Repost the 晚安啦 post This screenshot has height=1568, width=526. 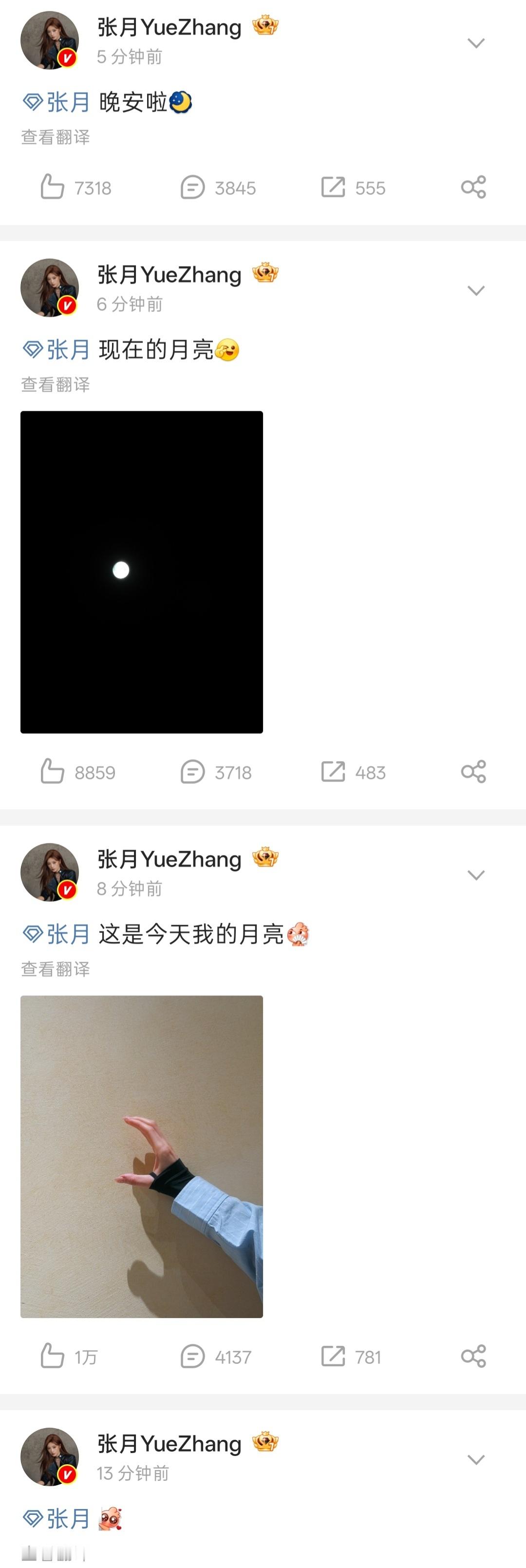pos(353,188)
